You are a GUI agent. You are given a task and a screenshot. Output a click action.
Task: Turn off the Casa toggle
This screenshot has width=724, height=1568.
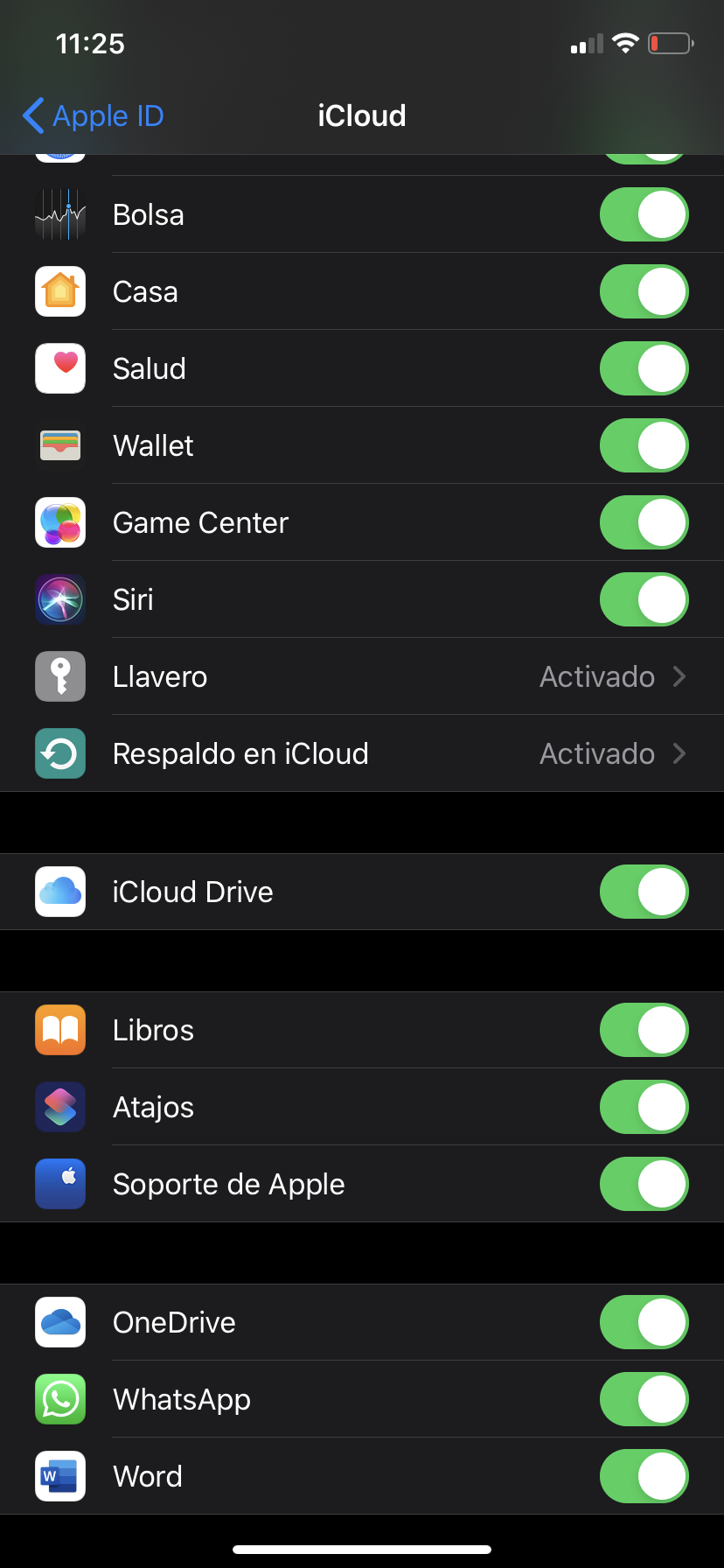pos(644,291)
